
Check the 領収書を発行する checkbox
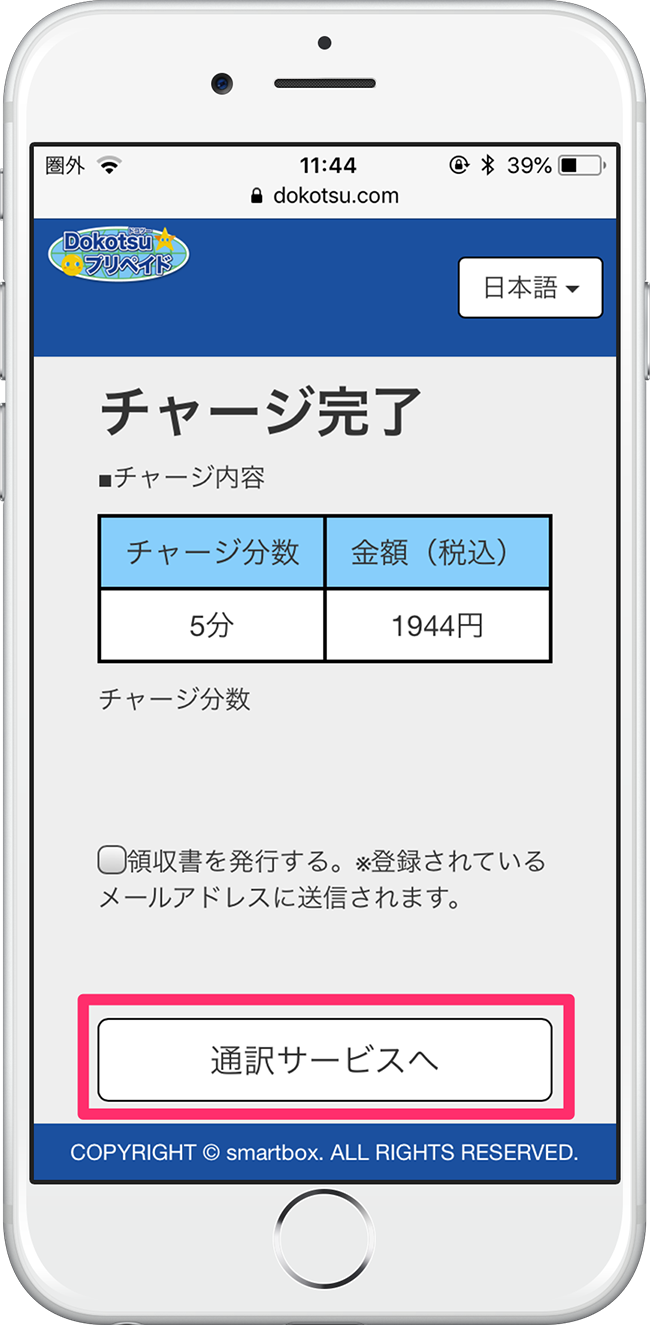[x=111, y=860]
